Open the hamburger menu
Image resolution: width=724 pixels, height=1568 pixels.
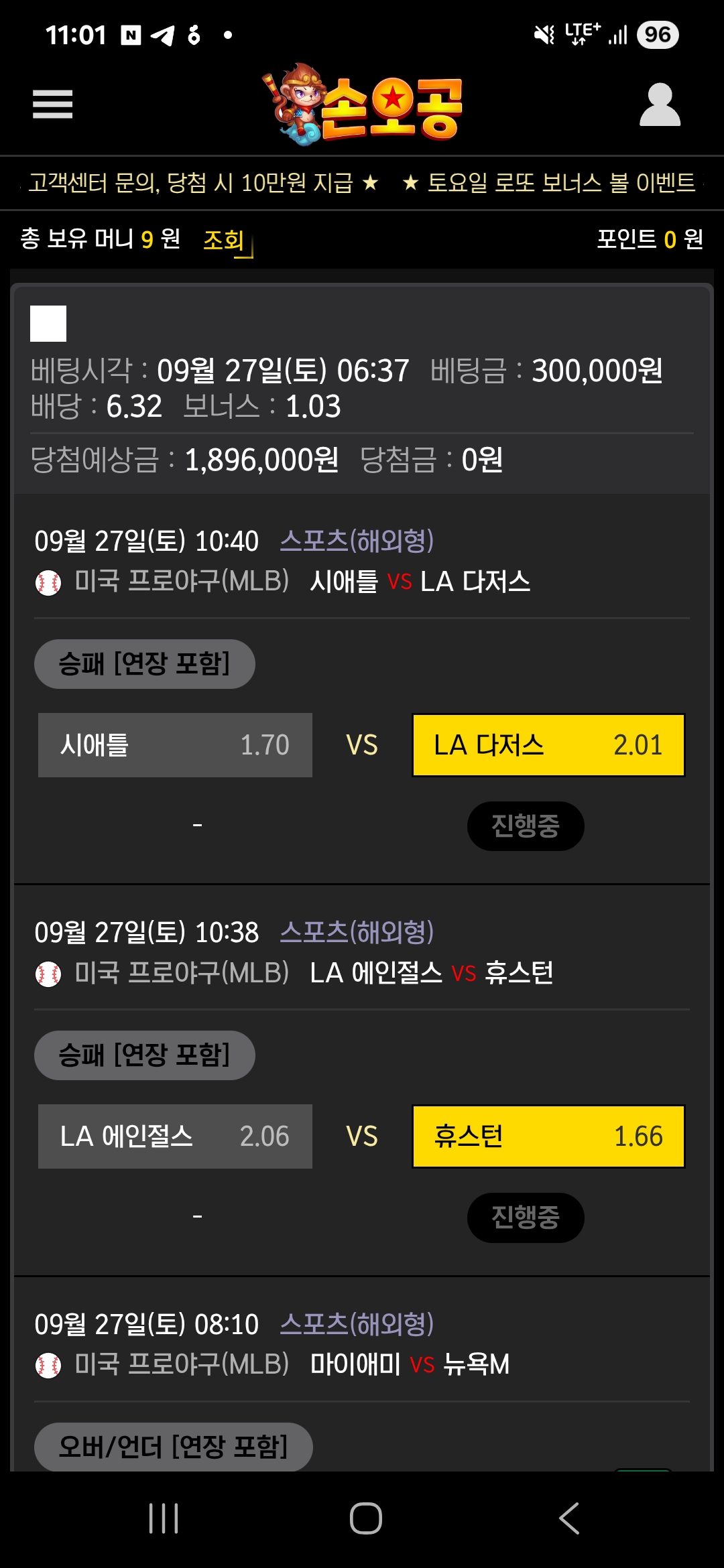52,105
